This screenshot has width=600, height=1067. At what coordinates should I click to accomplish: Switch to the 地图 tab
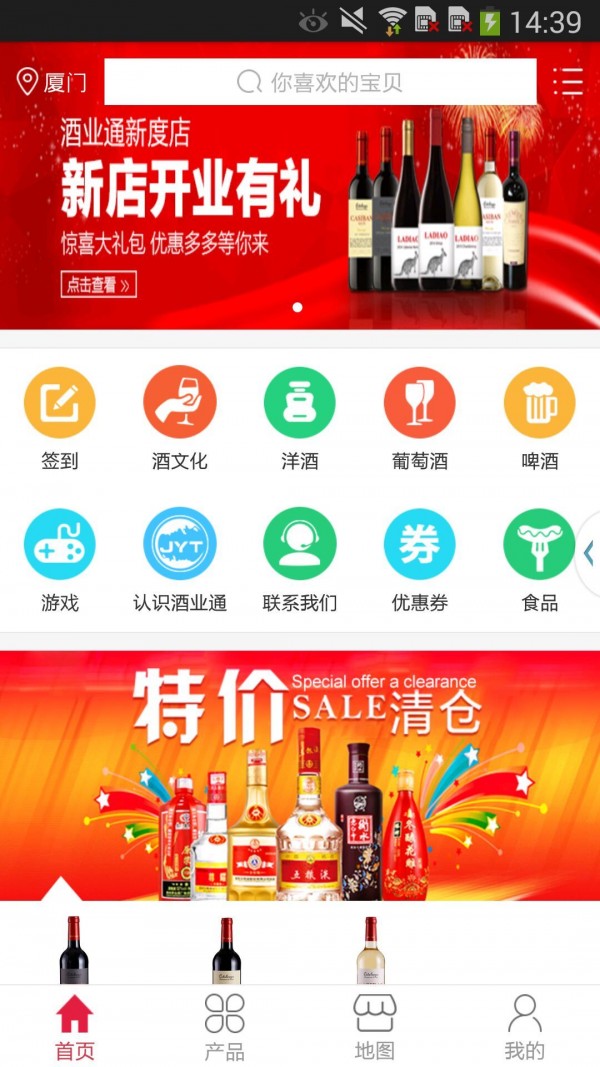pyautogui.click(x=375, y=1027)
